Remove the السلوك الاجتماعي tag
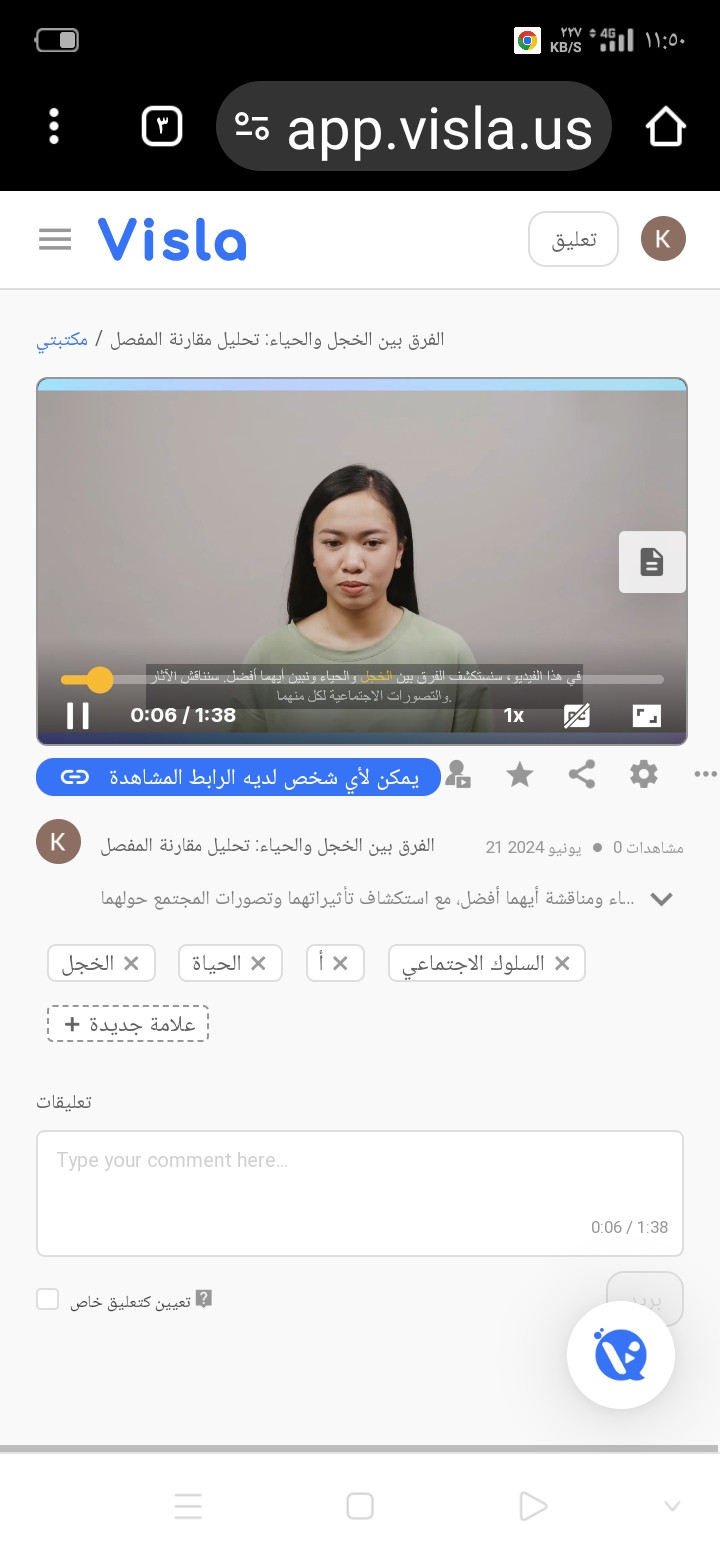The width and height of the screenshot is (720, 1560). tap(562, 963)
